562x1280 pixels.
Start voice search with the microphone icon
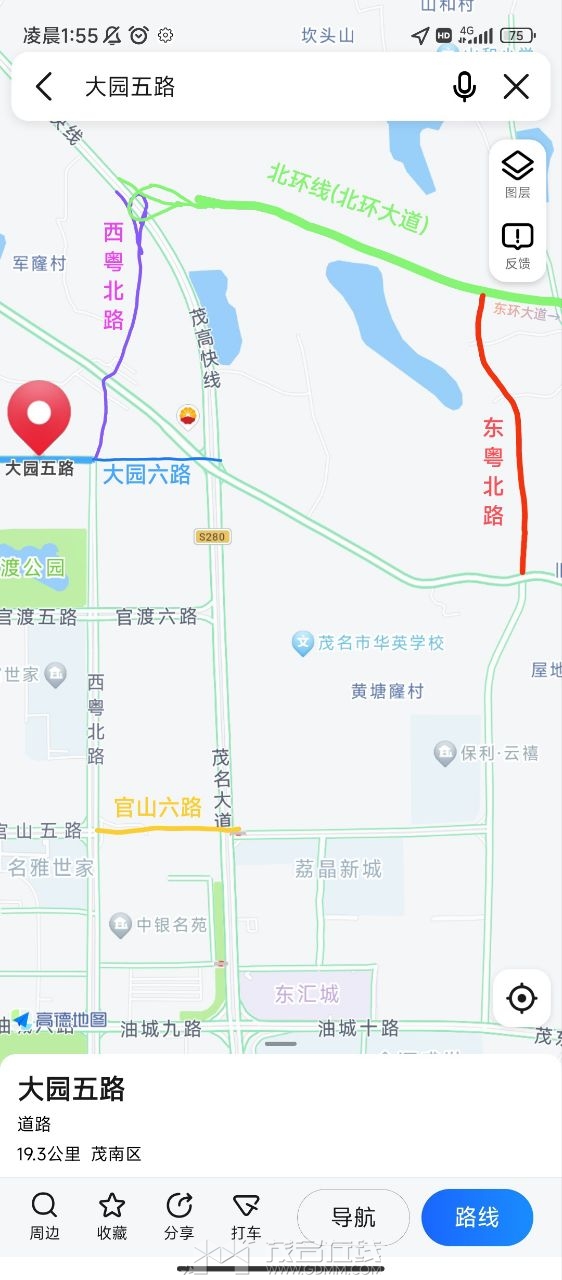click(464, 87)
